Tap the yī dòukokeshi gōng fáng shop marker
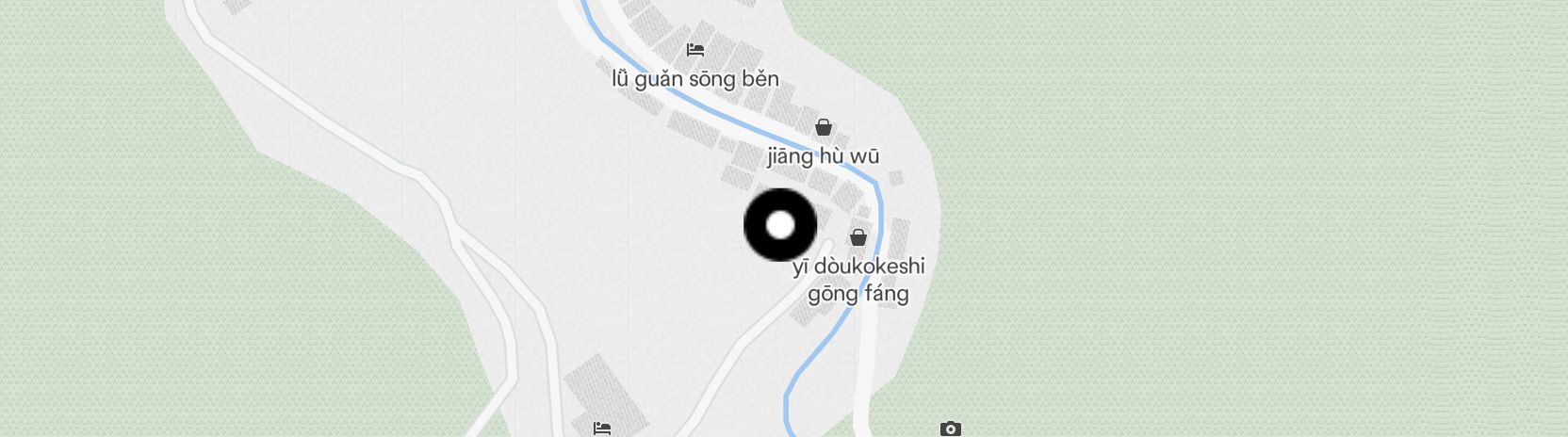This screenshot has height=437, width=1568. (x=858, y=237)
